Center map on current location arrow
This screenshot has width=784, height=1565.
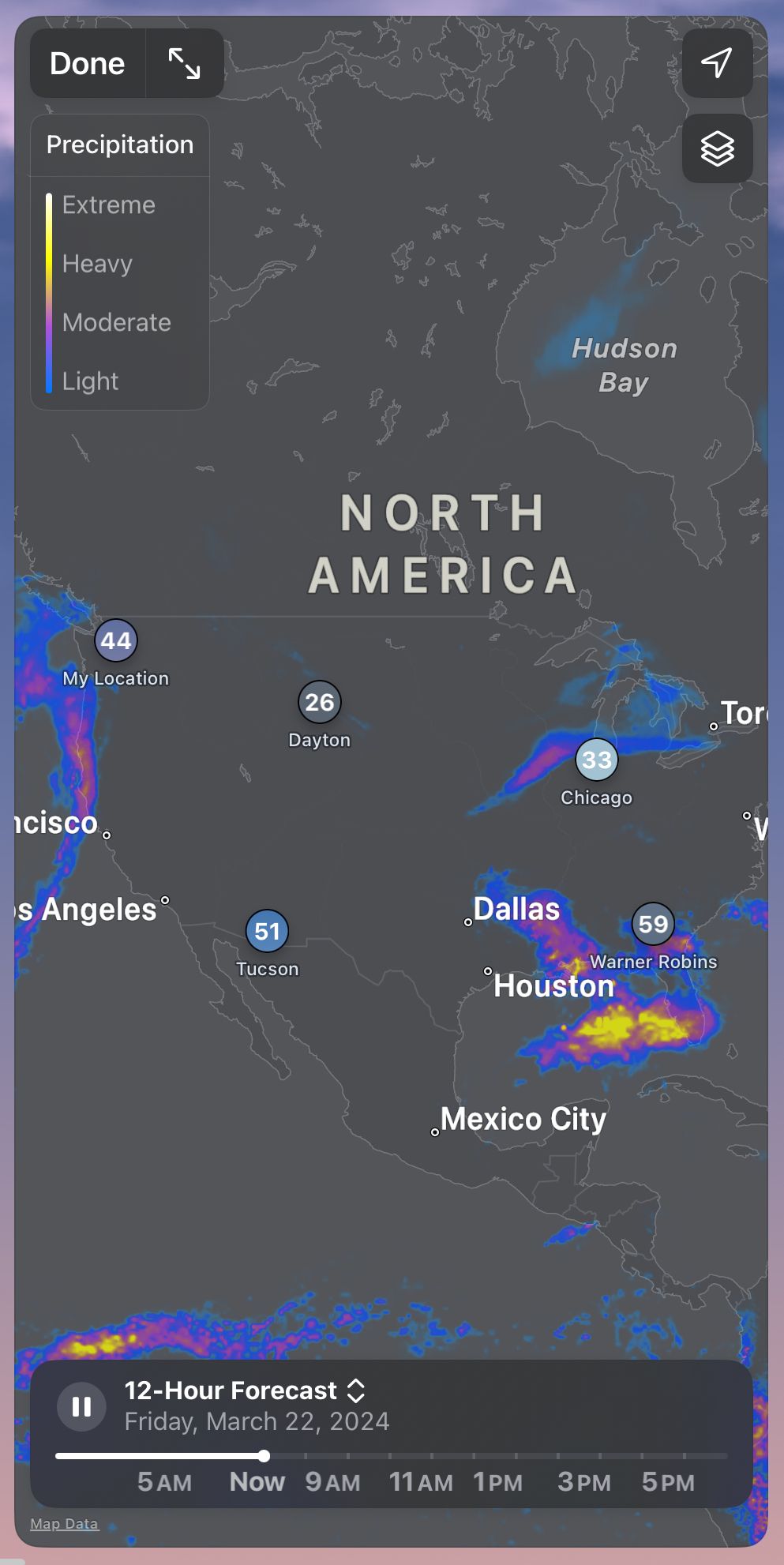[x=717, y=63]
